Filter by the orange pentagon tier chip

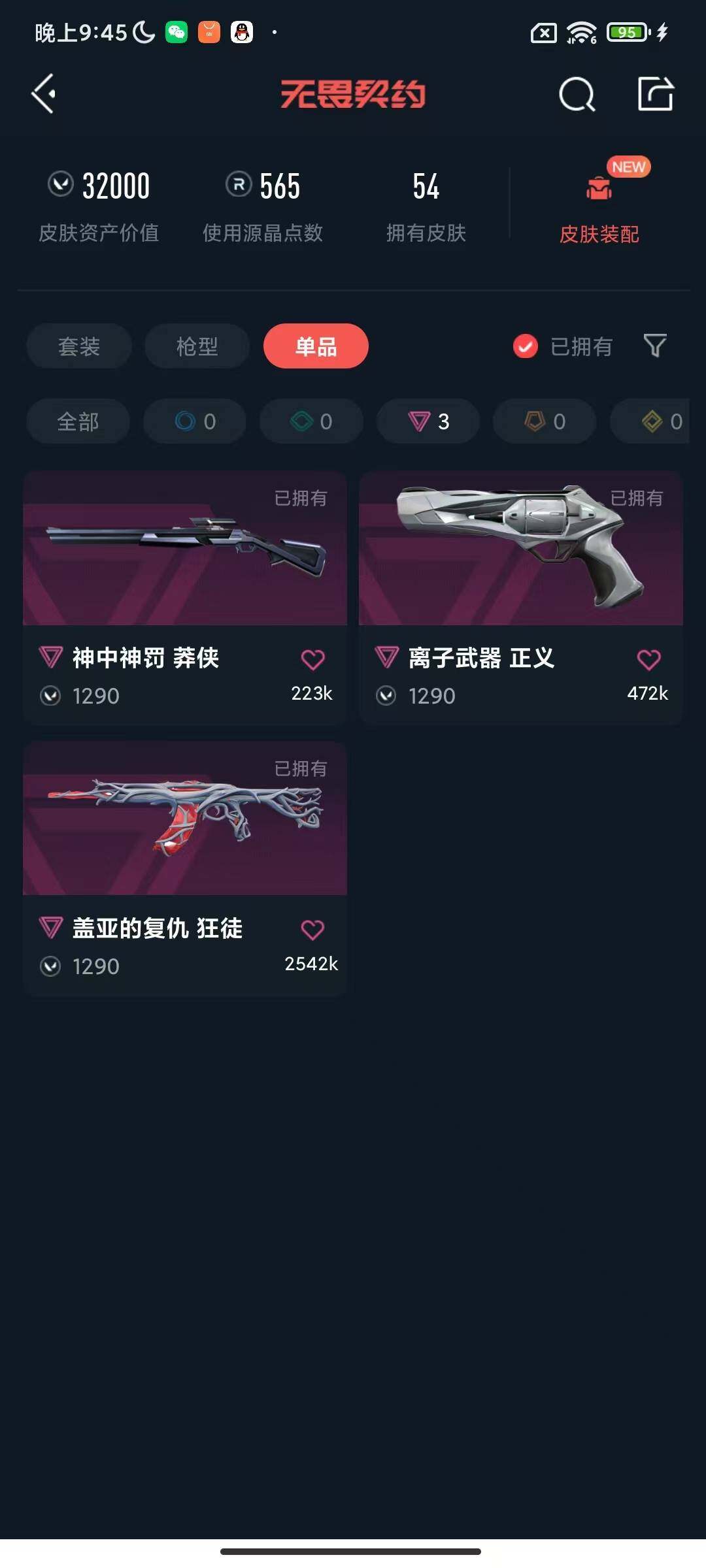545,421
